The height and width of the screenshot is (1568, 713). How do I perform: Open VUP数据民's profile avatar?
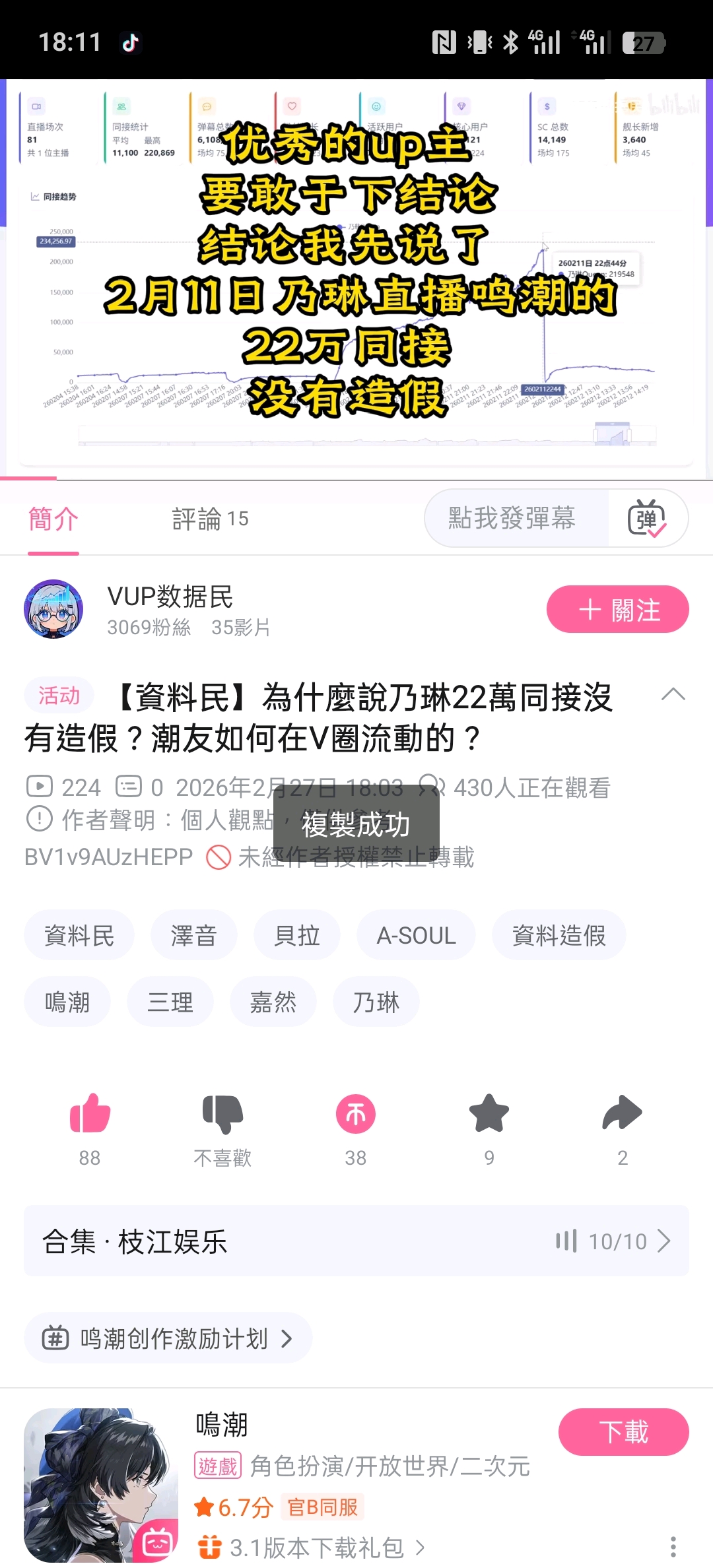pos(53,609)
